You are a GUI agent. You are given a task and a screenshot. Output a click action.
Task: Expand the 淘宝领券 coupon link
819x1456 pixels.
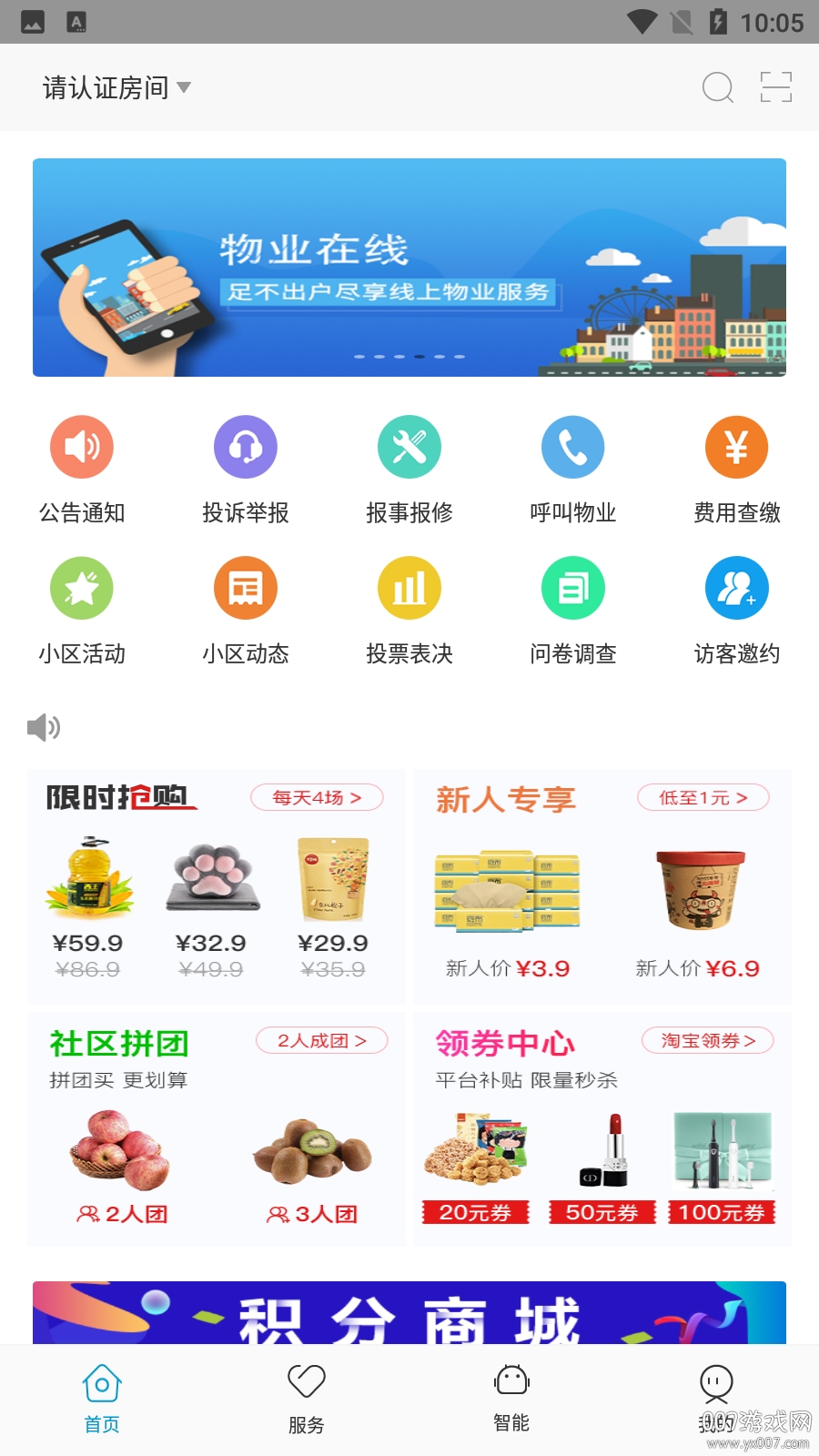(707, 1041)
